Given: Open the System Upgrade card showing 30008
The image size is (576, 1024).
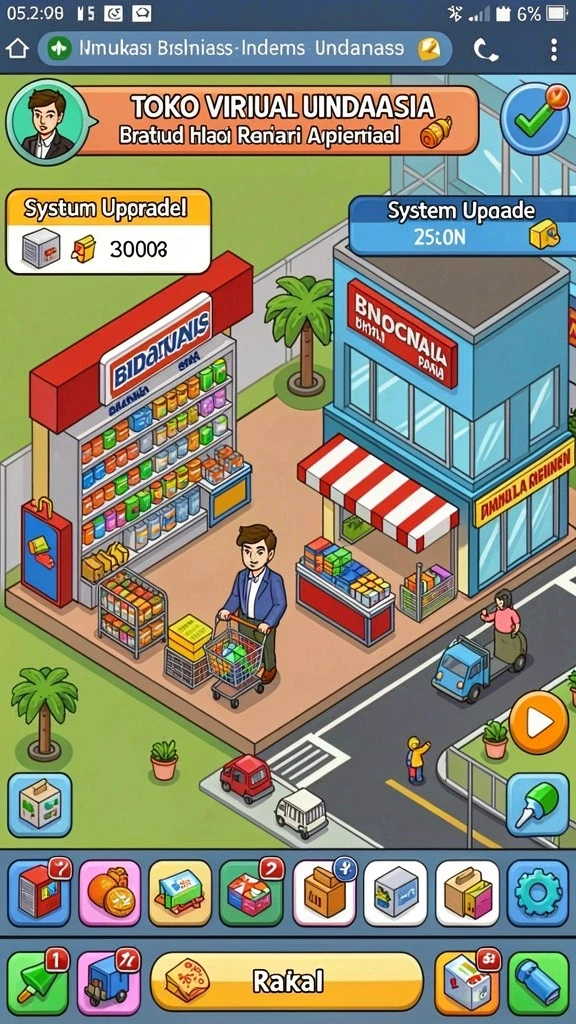Looking at the screenshot, I should point(108,231).
